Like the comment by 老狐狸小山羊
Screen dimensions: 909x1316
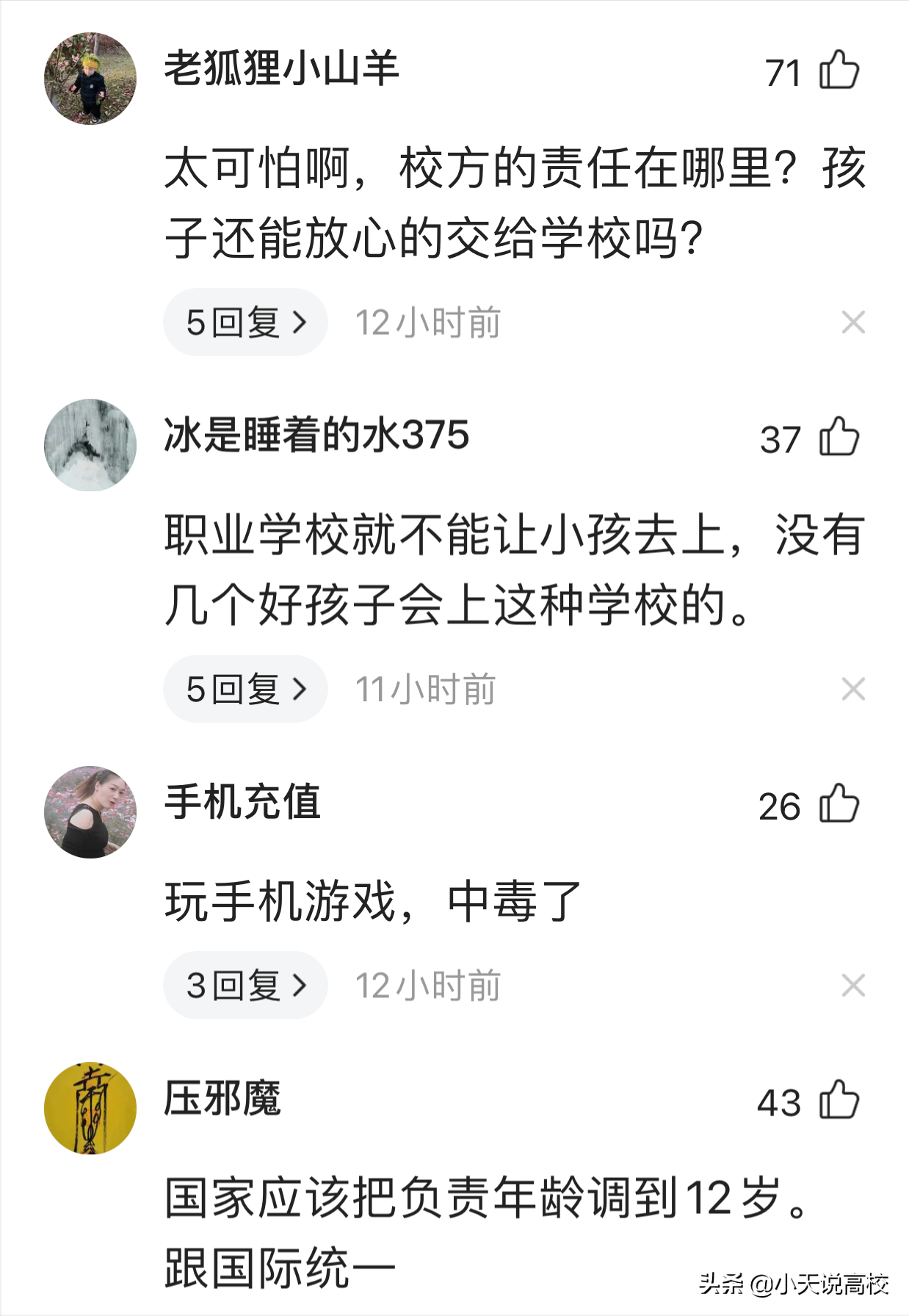click(x=839, y=70)
